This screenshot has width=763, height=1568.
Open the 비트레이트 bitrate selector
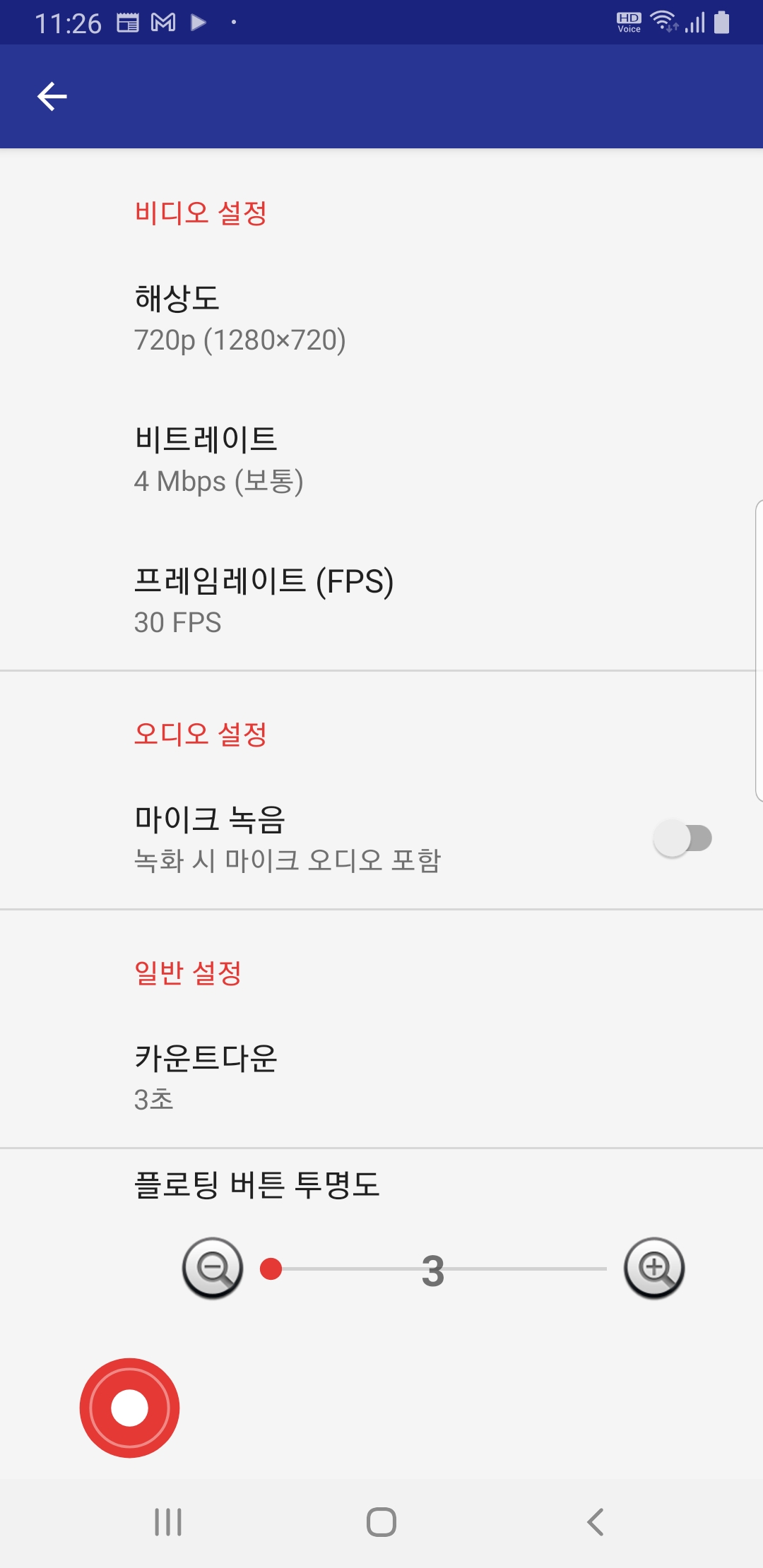[x=381, y=459]
